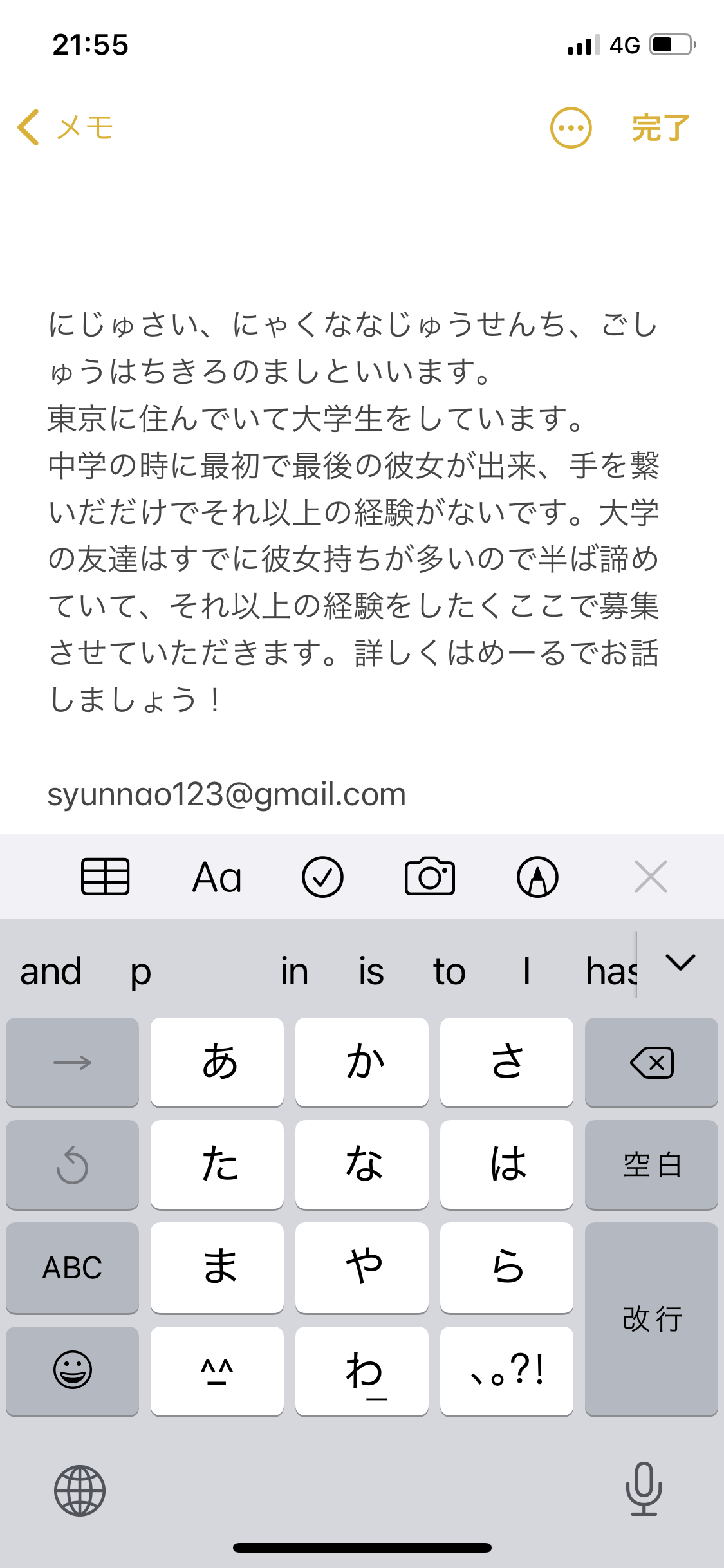Open the Aa text formatting options

click(217, 877)
